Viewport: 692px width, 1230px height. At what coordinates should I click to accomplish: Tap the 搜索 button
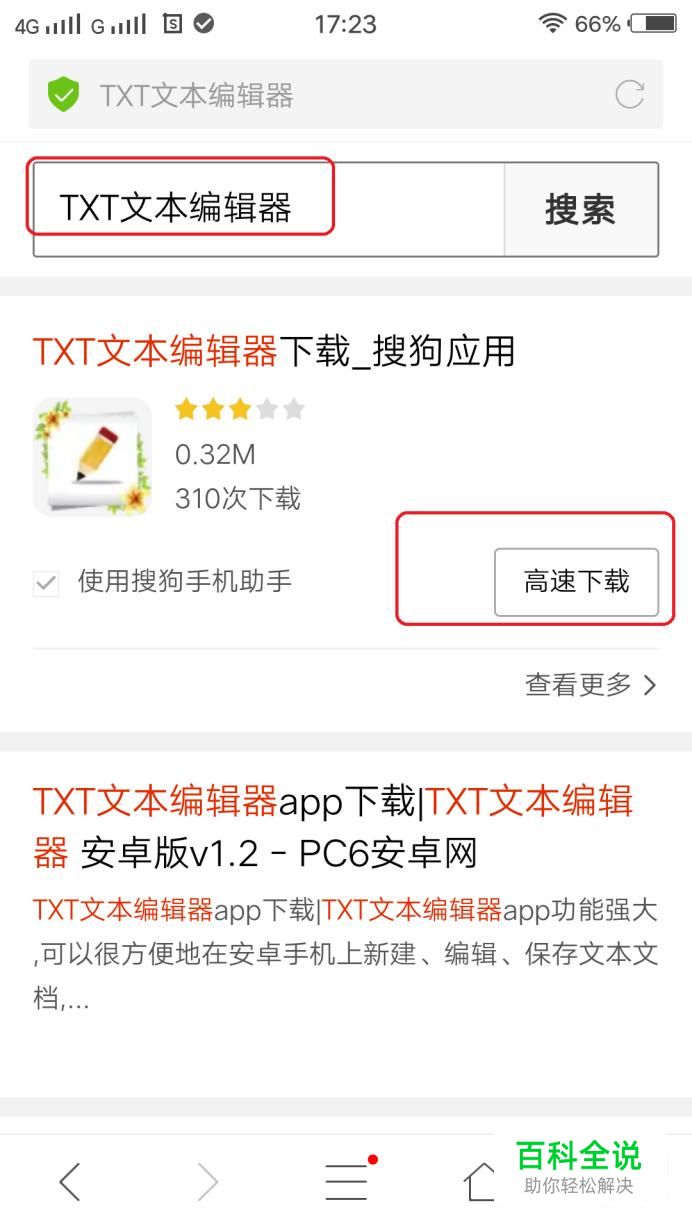(x=580, y=210)
